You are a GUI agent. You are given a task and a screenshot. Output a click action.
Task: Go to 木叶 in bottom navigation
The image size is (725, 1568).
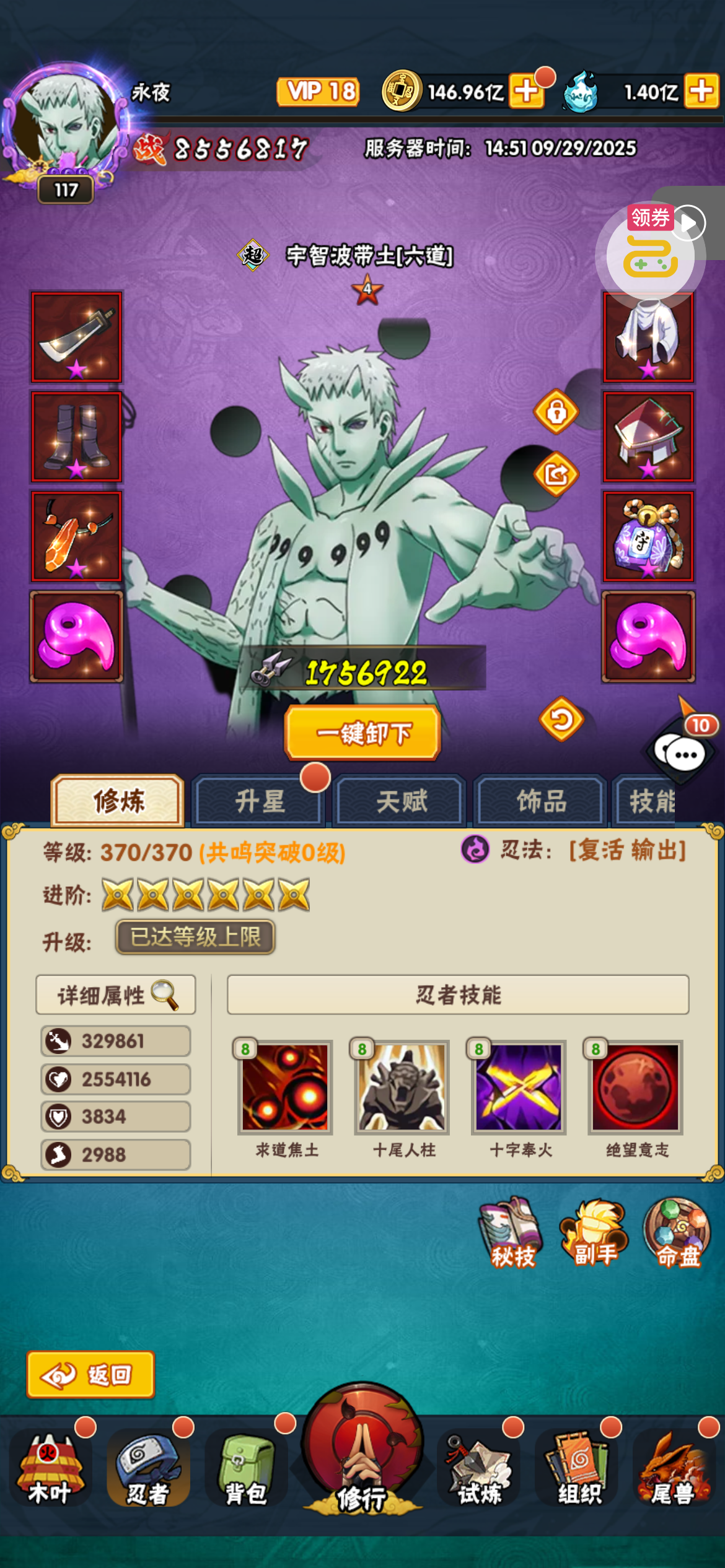(50, 1469)
